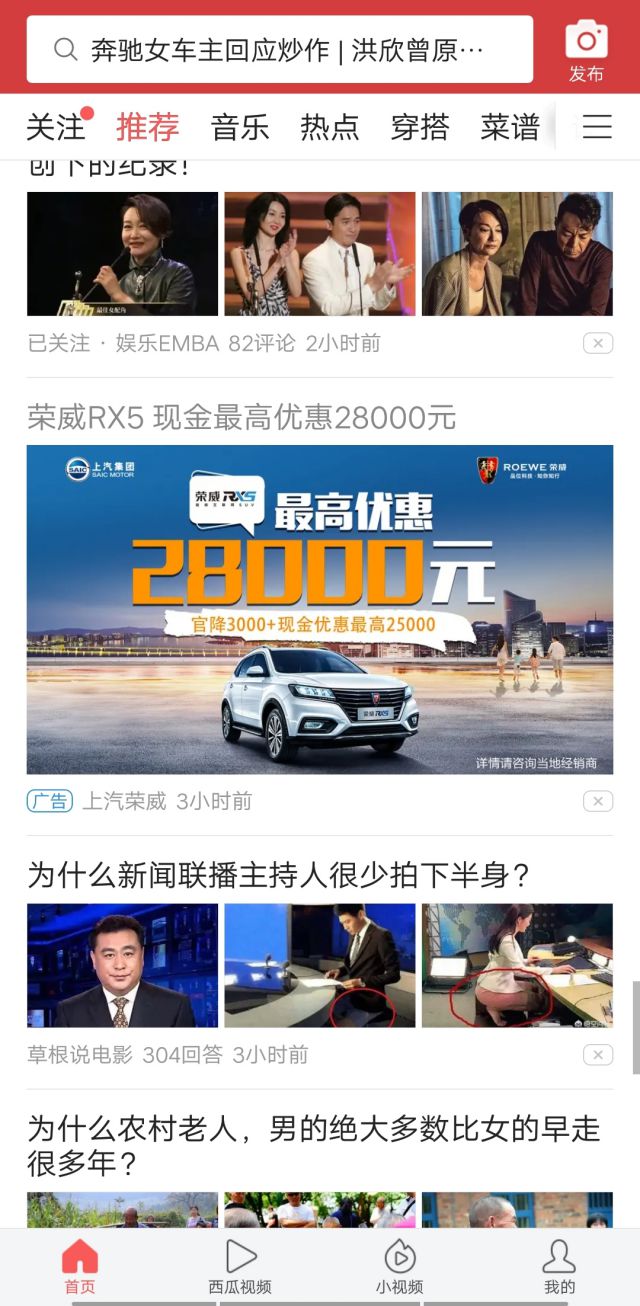Switch to the 音乐 tab

click(240, 127)
